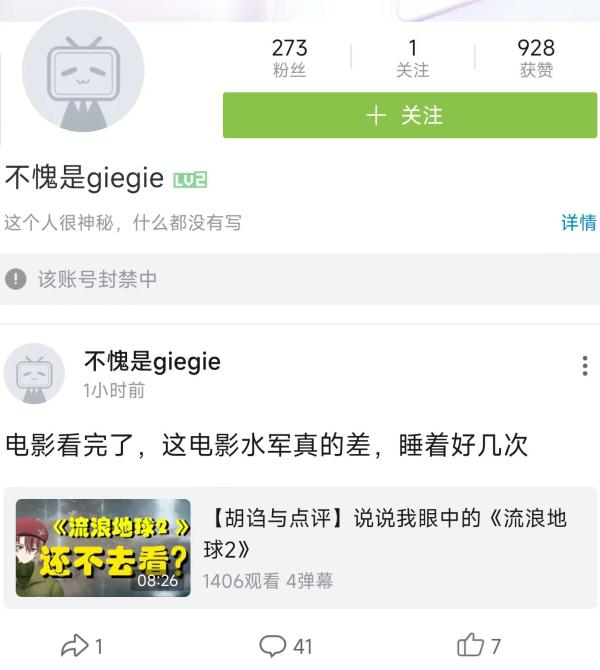Like the post about the movie
The height and width of the screenshot is (670, 600).
pos(479,645)
